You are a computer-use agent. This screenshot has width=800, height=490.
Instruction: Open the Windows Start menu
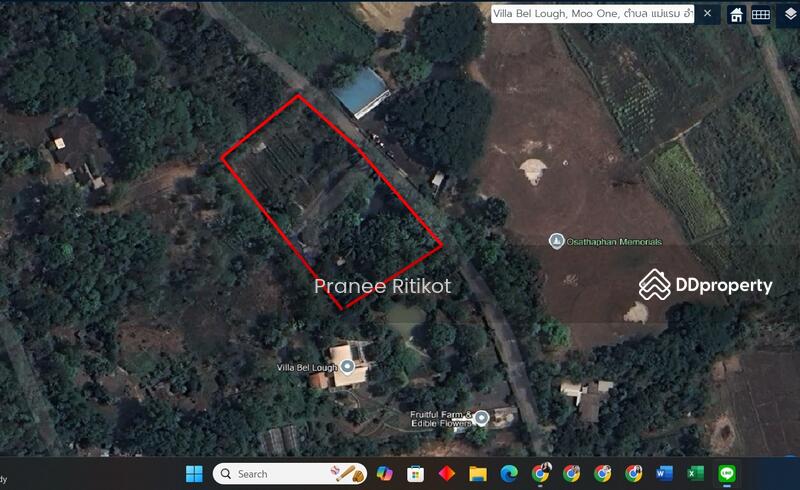[x=194, y=473]
